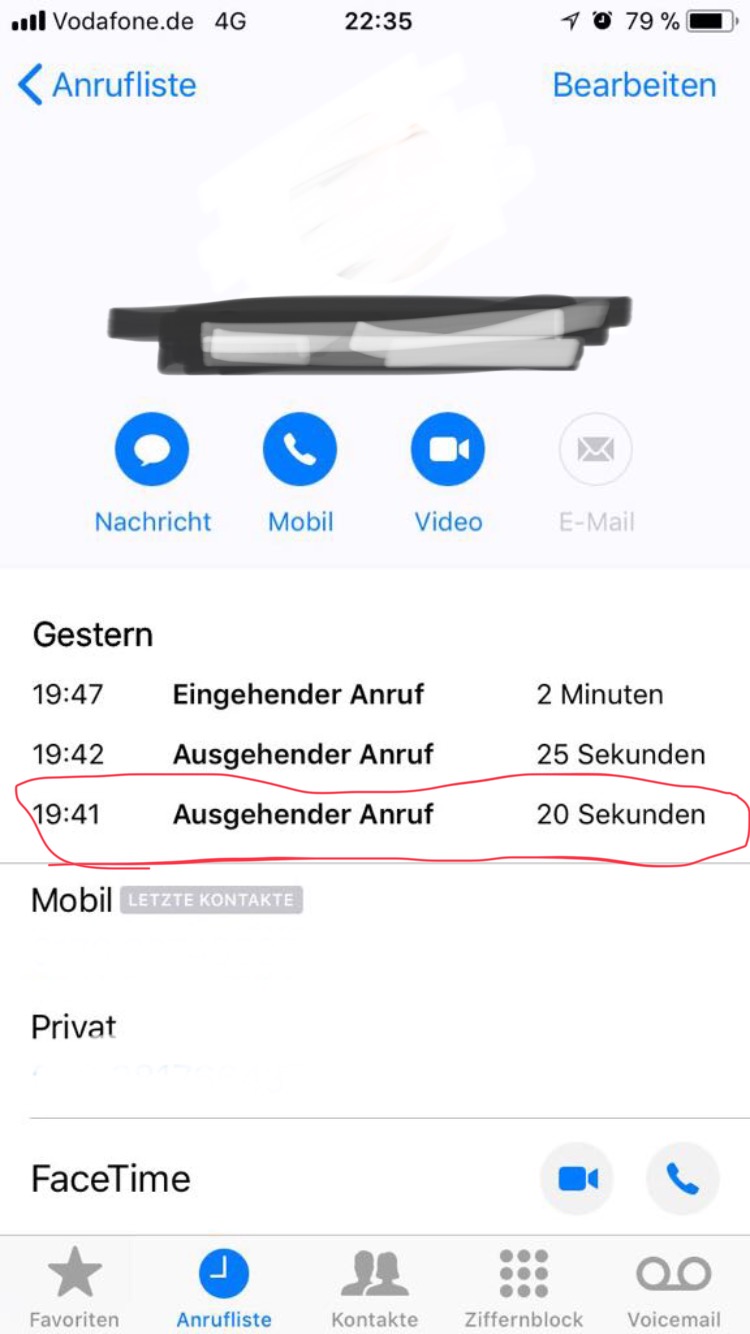Open the Voicemail tab

click(x=673, y=1287)
